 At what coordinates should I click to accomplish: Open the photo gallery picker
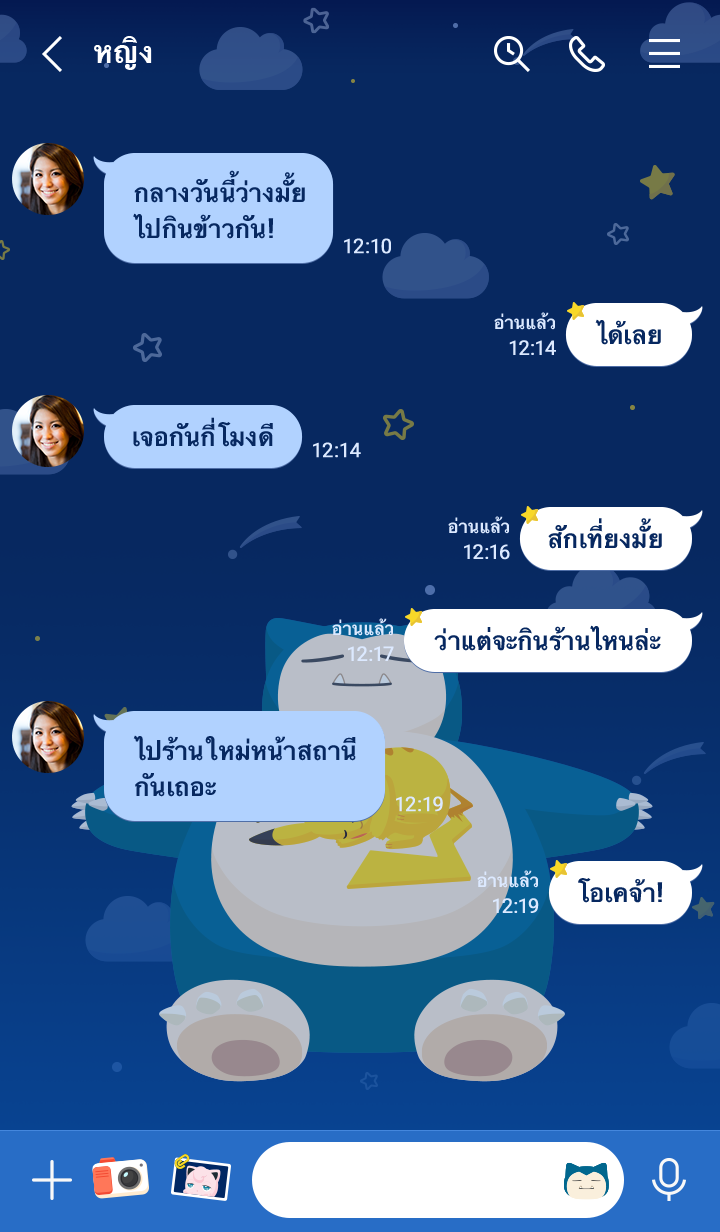pyautogui.click(x=201, y=1179)
